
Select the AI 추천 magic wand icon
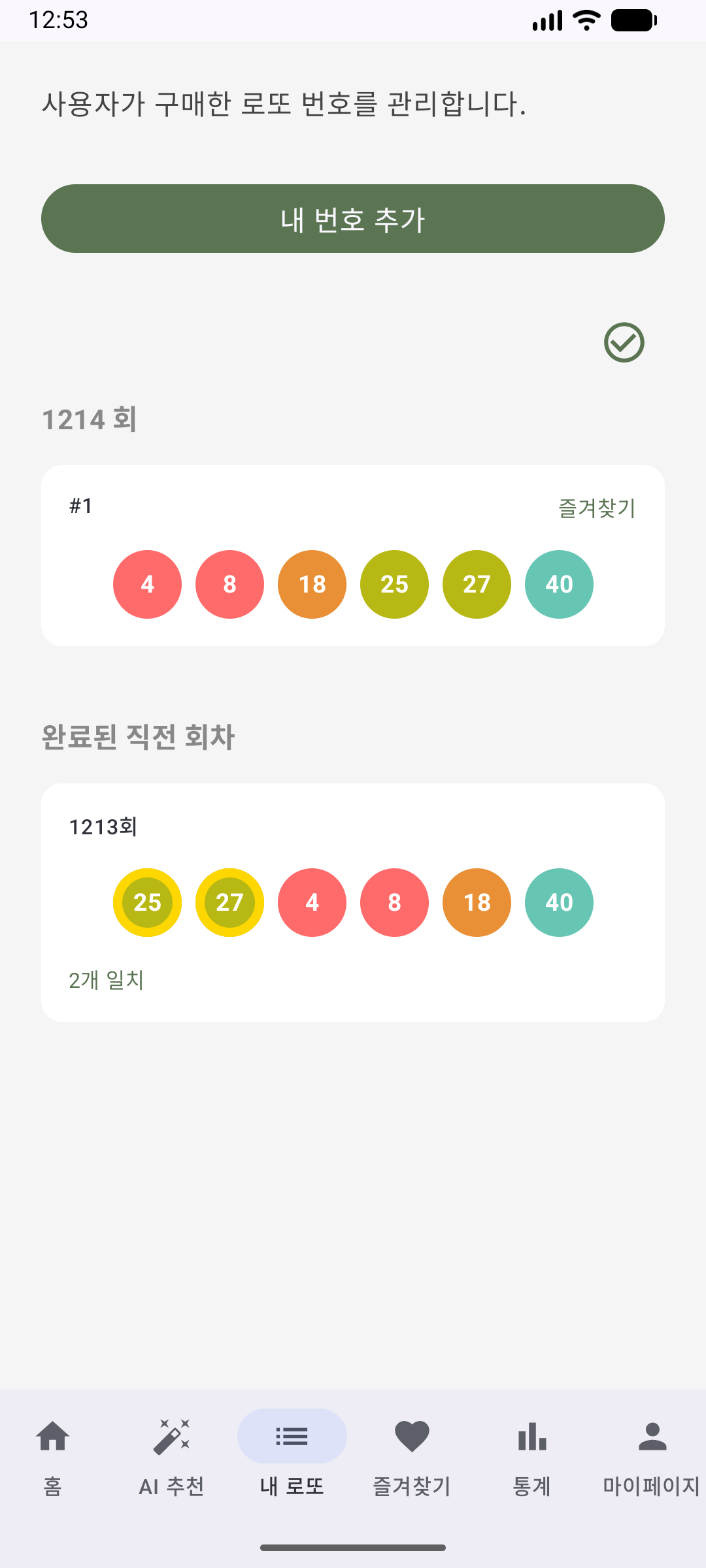172,1434
